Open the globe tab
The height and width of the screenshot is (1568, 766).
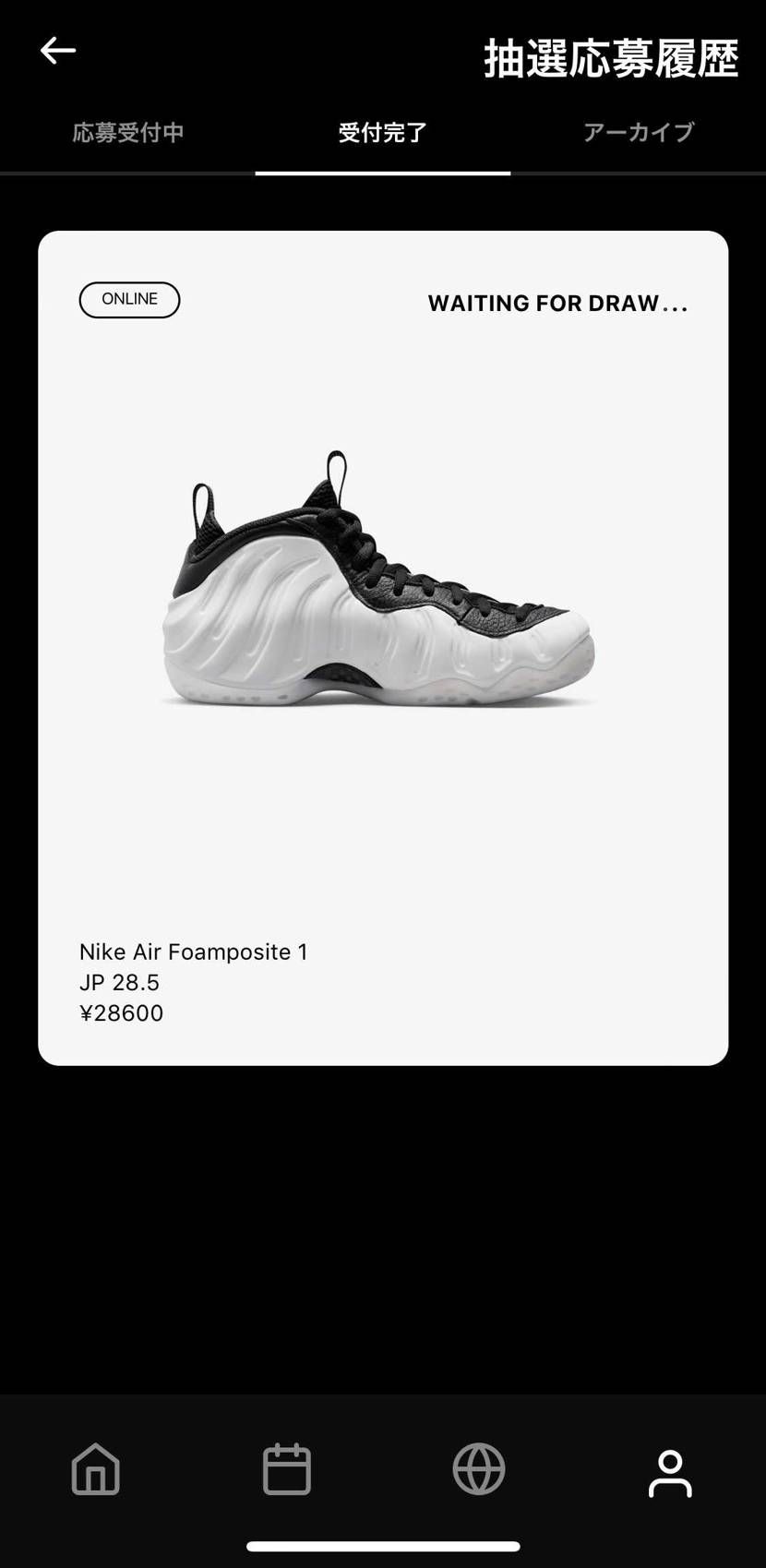coord(479,1469)
